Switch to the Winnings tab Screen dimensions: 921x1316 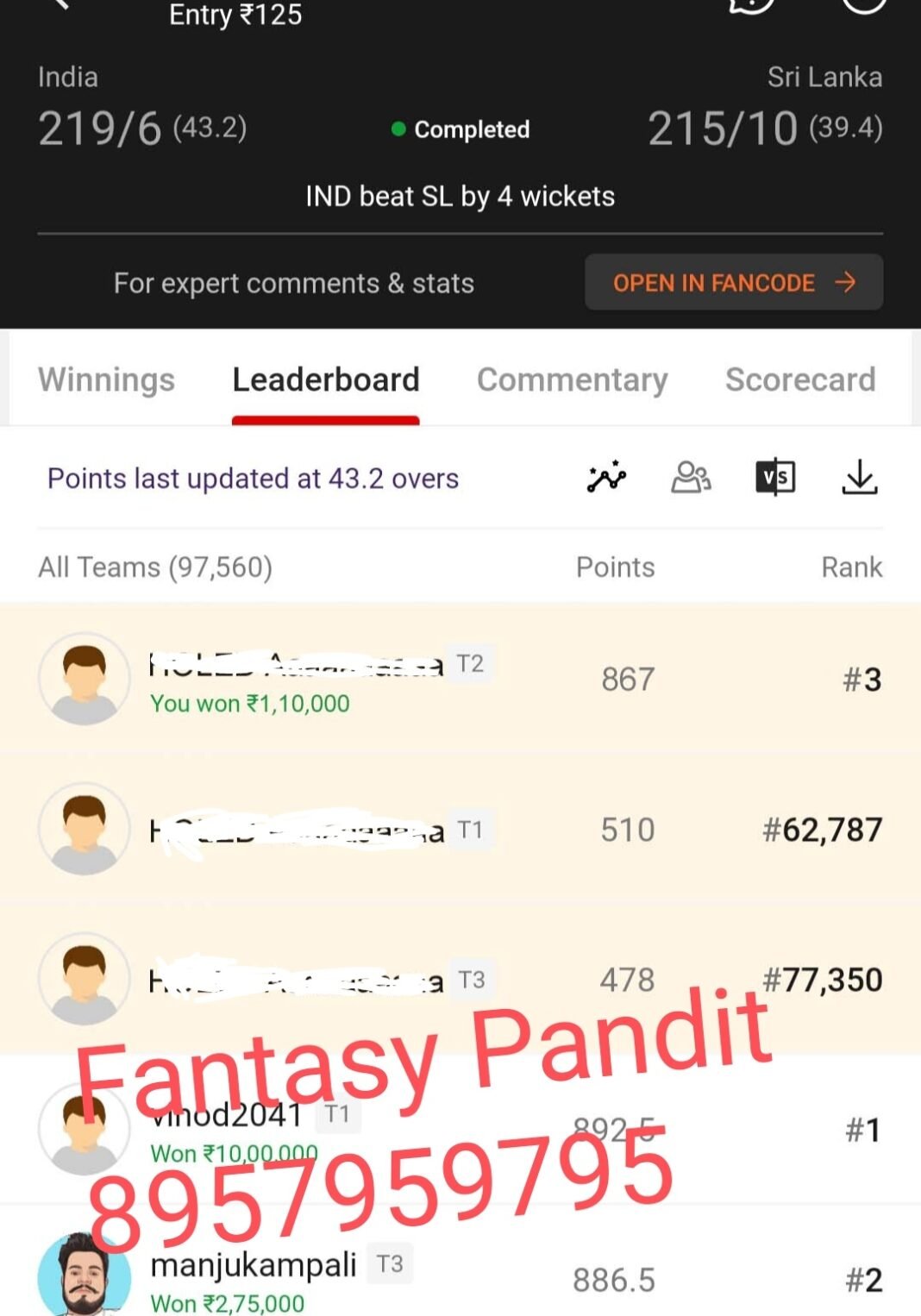pos(106,379)
